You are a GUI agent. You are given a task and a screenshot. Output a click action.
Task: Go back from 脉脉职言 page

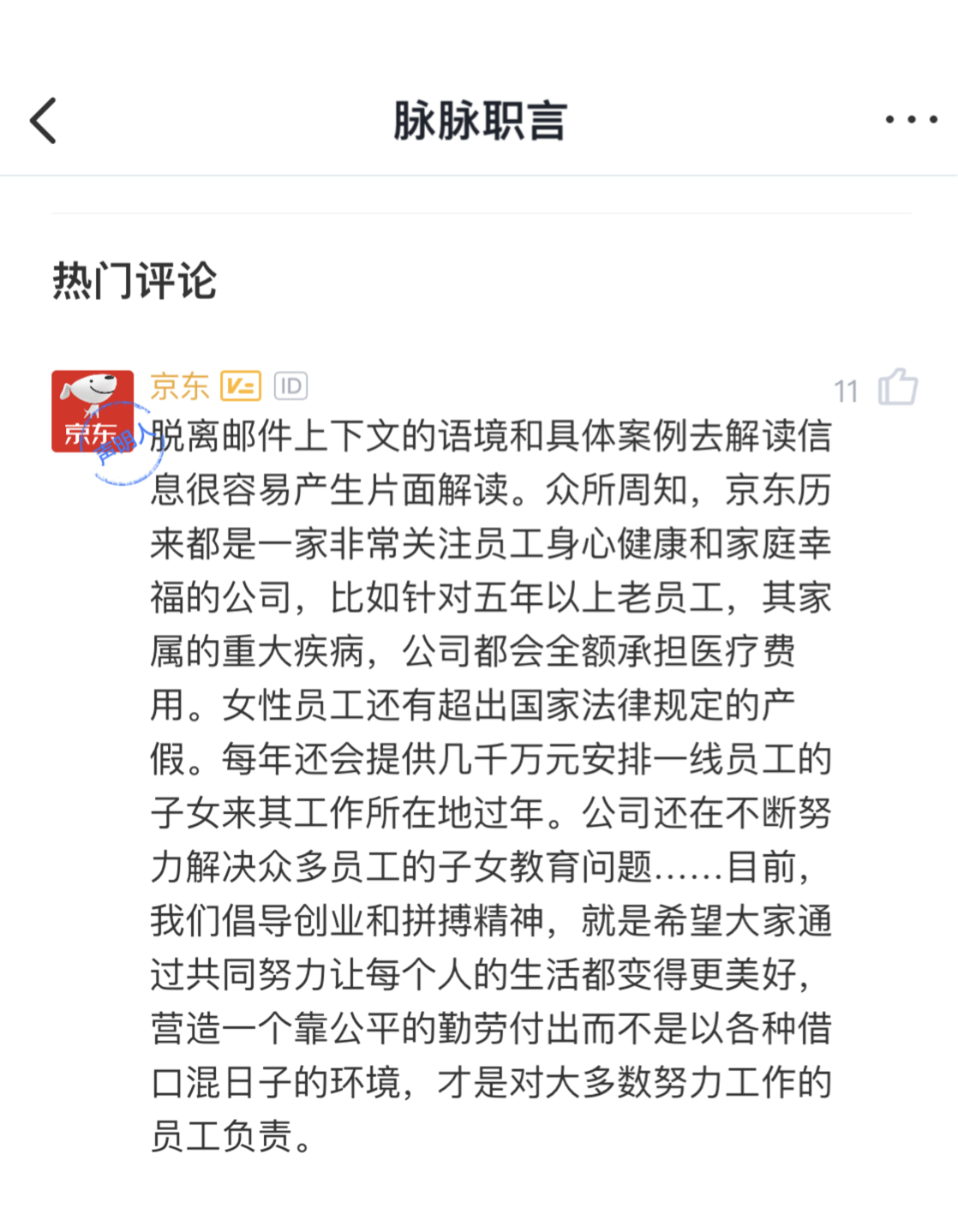pyautogui.click(x=44, y=120)
